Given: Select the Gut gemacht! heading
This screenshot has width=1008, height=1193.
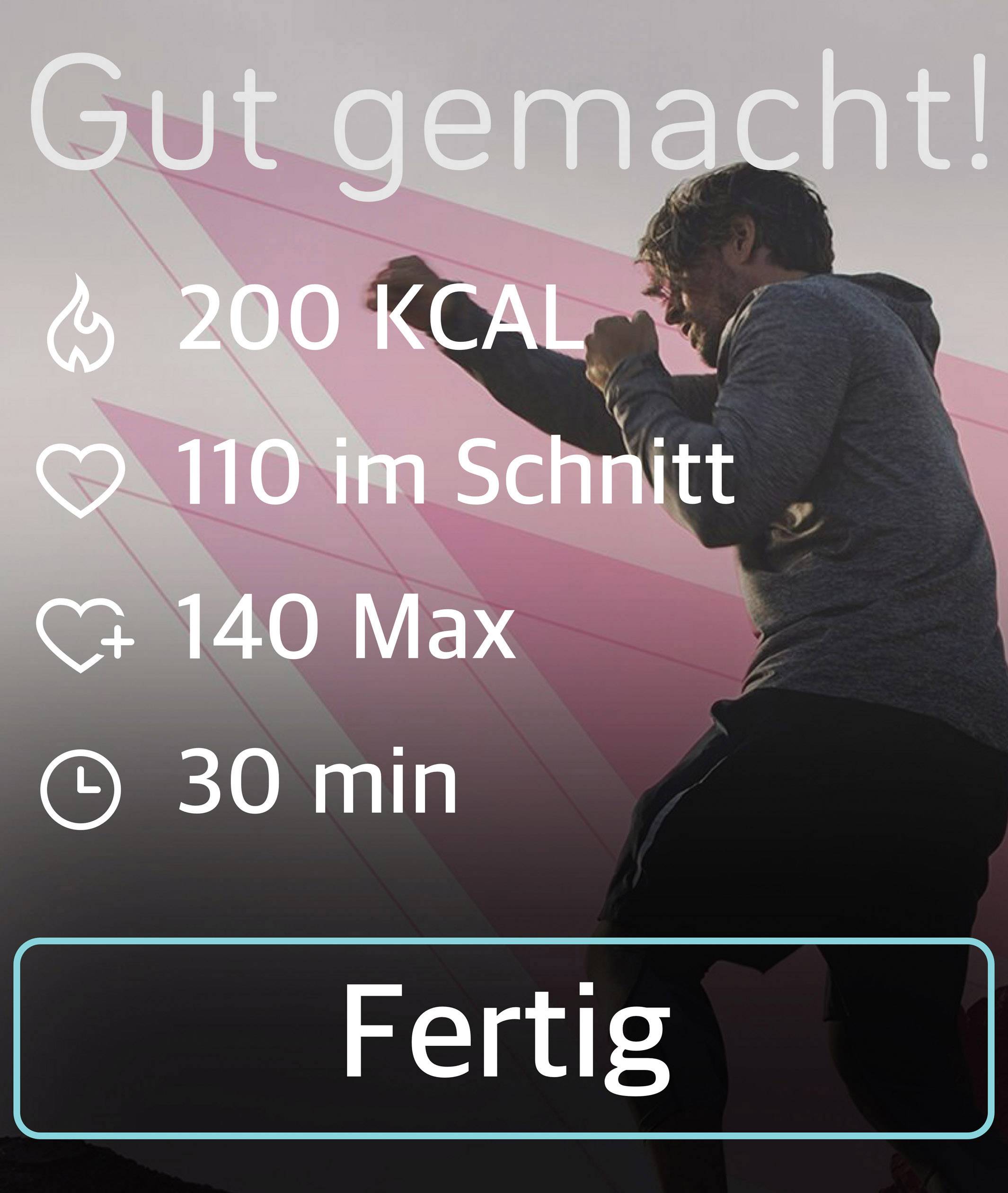Looking at the screenshot, I should click(503, 114).
